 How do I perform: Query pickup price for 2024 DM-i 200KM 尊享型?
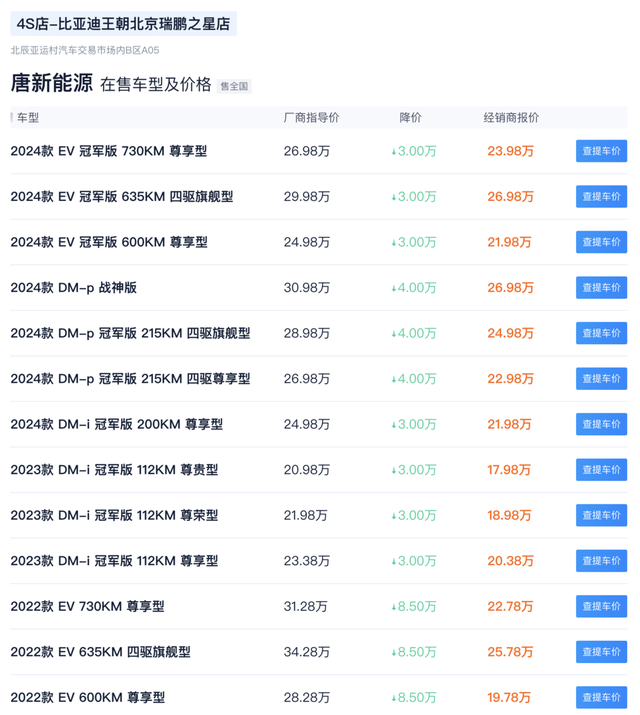[601, 424]
